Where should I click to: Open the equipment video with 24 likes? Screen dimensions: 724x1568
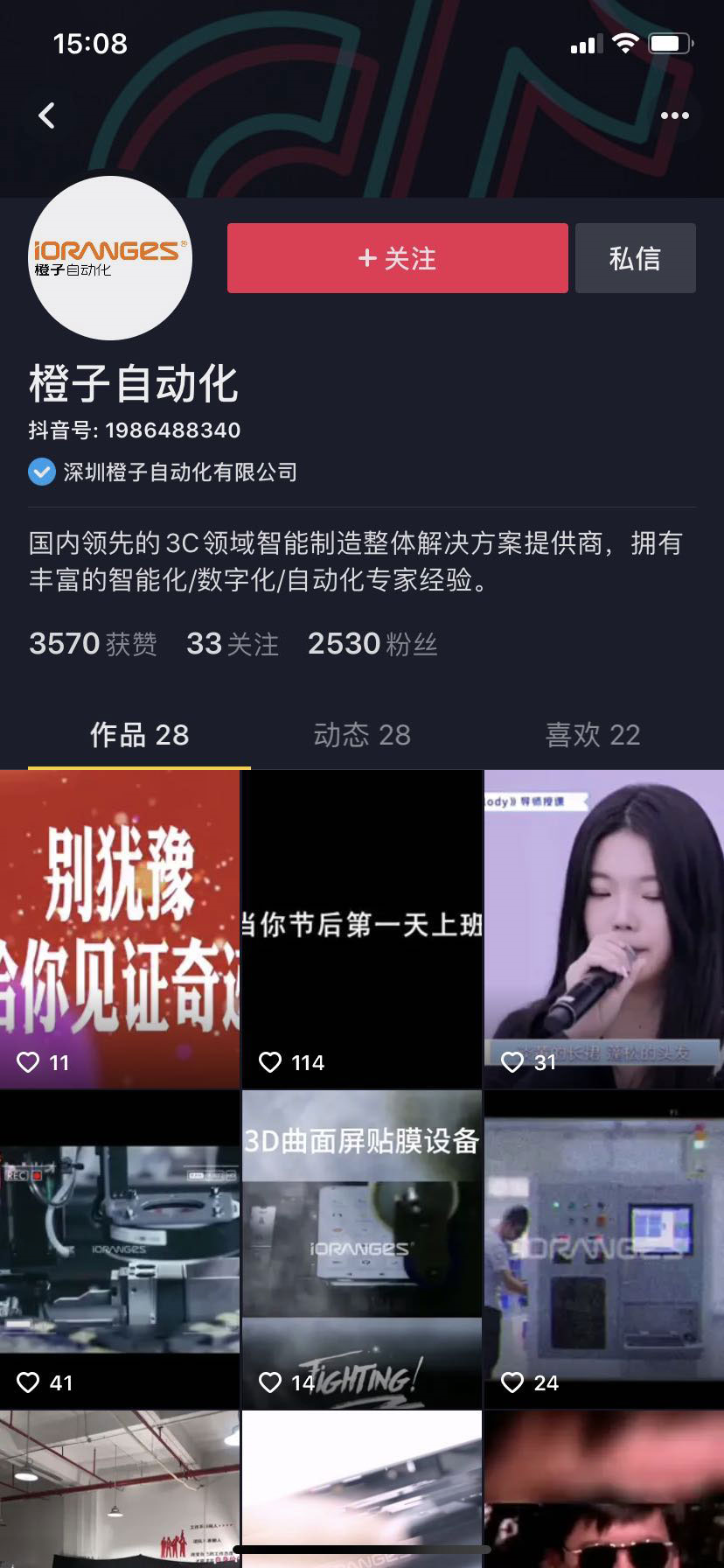(604, 1249)
